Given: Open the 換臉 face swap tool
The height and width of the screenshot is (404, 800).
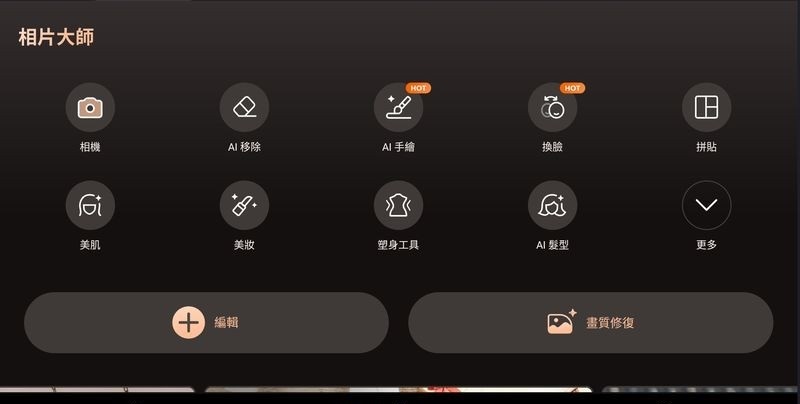Looking at the screenshot, I should coord(552,107).
